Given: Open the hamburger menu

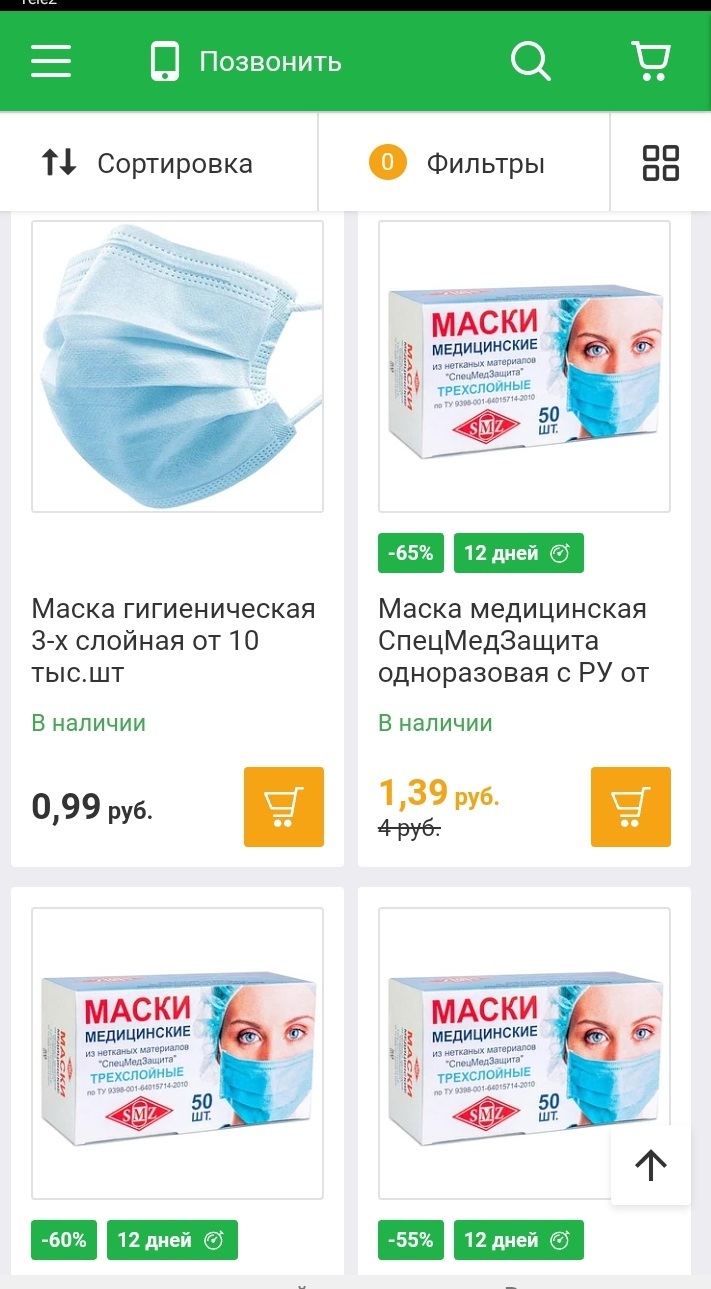Looking at the screenshot, I should click(x=51, y=62).
